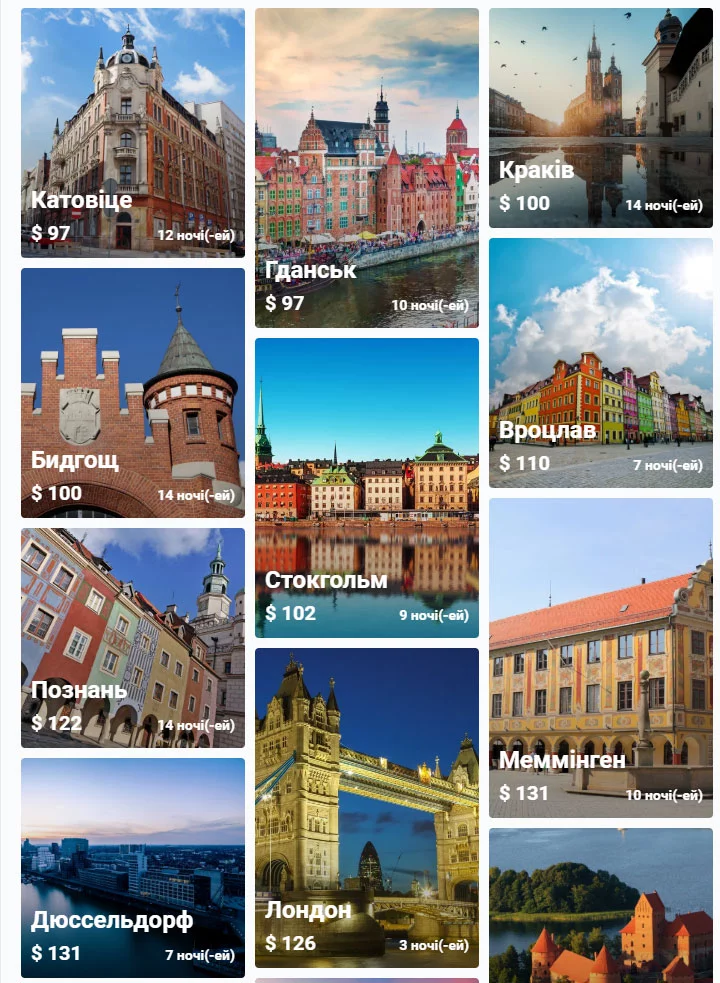Open the Катовіце destination card
The width and height of the screenshot is (720, 983).
pos(132,132)
